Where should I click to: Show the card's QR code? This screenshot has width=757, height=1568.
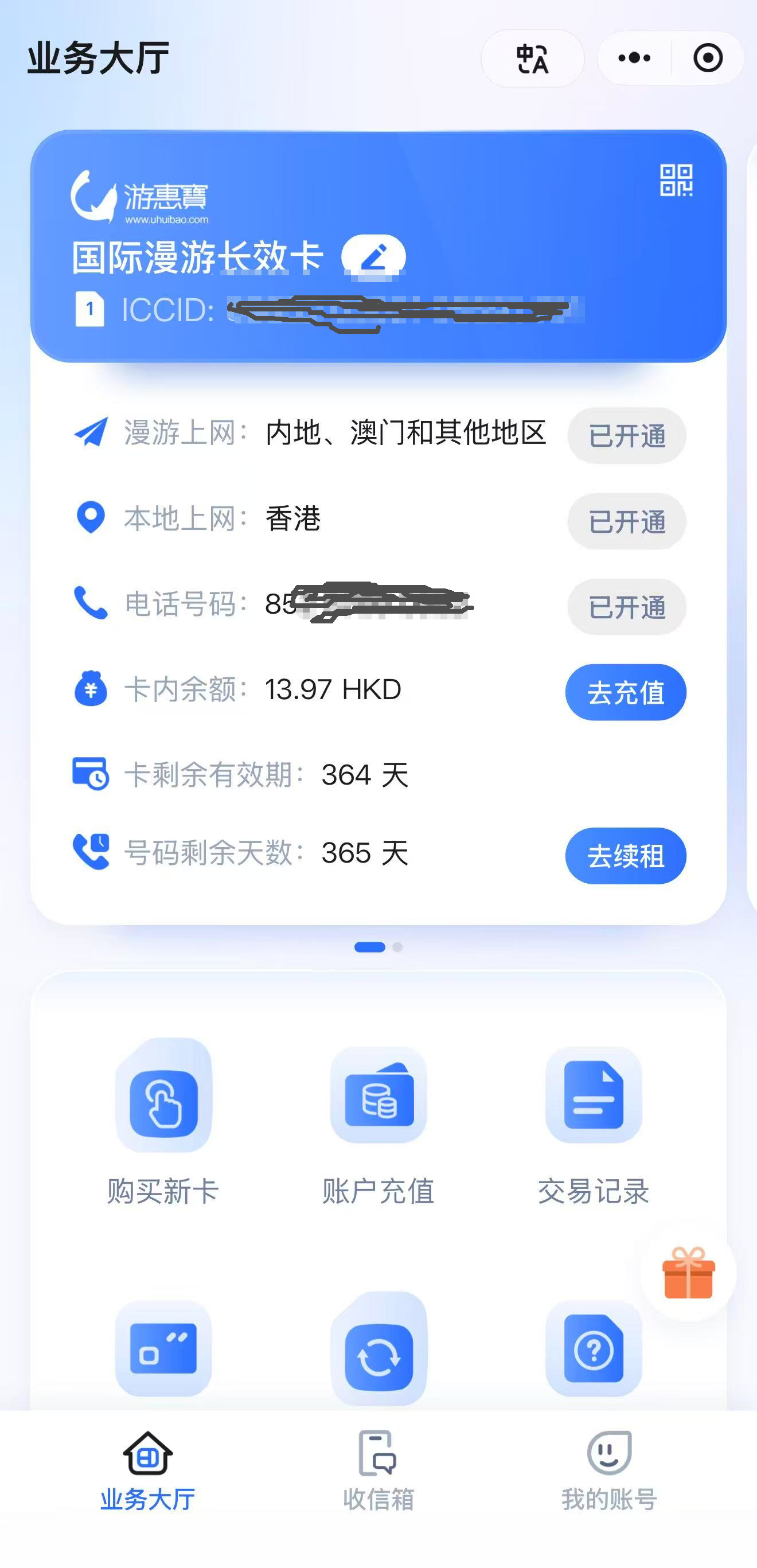coord(676,180)
